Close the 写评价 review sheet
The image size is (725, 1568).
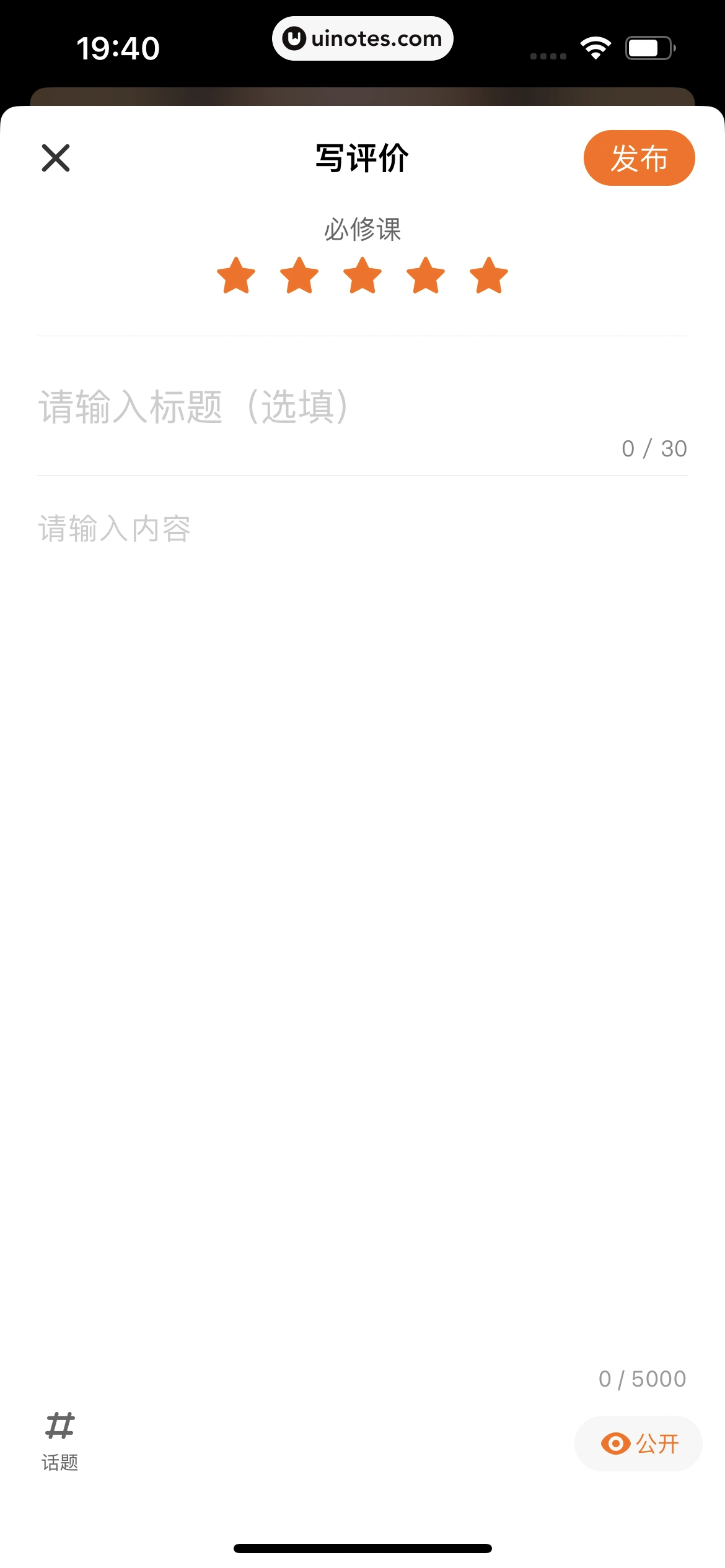point(56,158)
